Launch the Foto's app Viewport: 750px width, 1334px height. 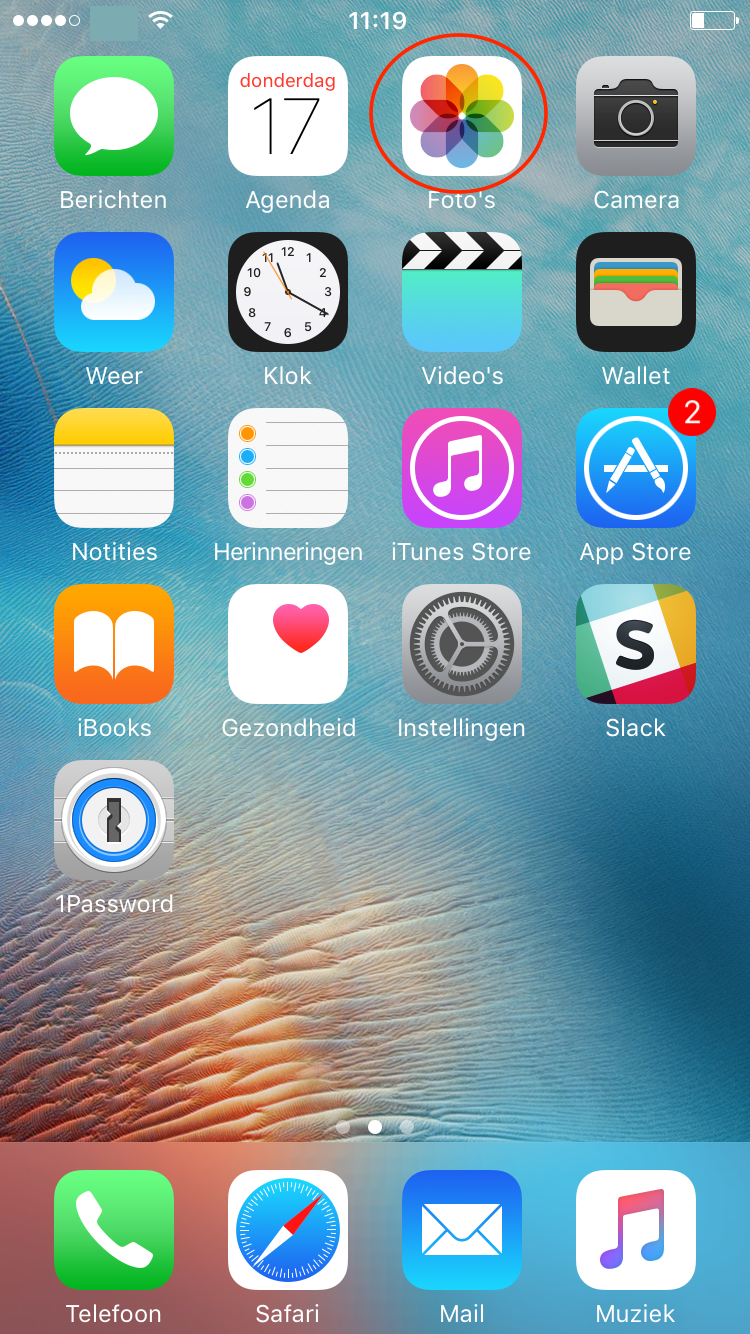[x=461, y=116]
